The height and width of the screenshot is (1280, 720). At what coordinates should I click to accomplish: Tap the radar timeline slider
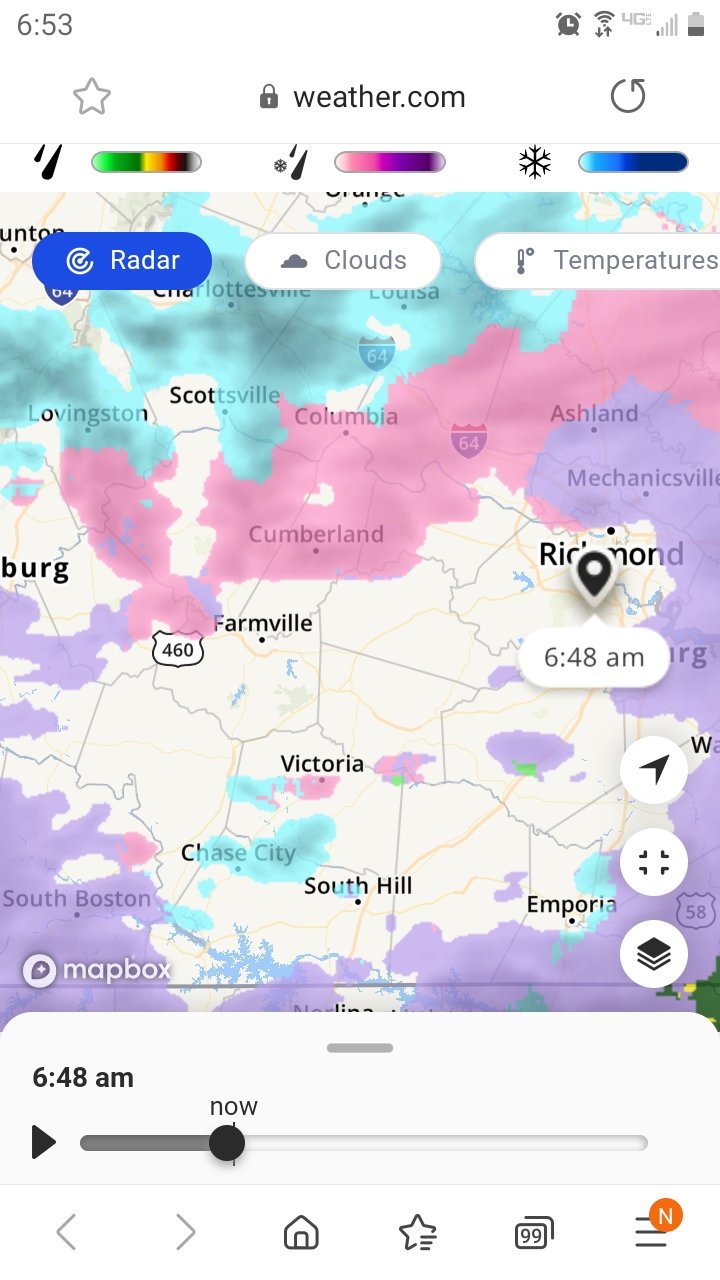tap(364, 1143)
